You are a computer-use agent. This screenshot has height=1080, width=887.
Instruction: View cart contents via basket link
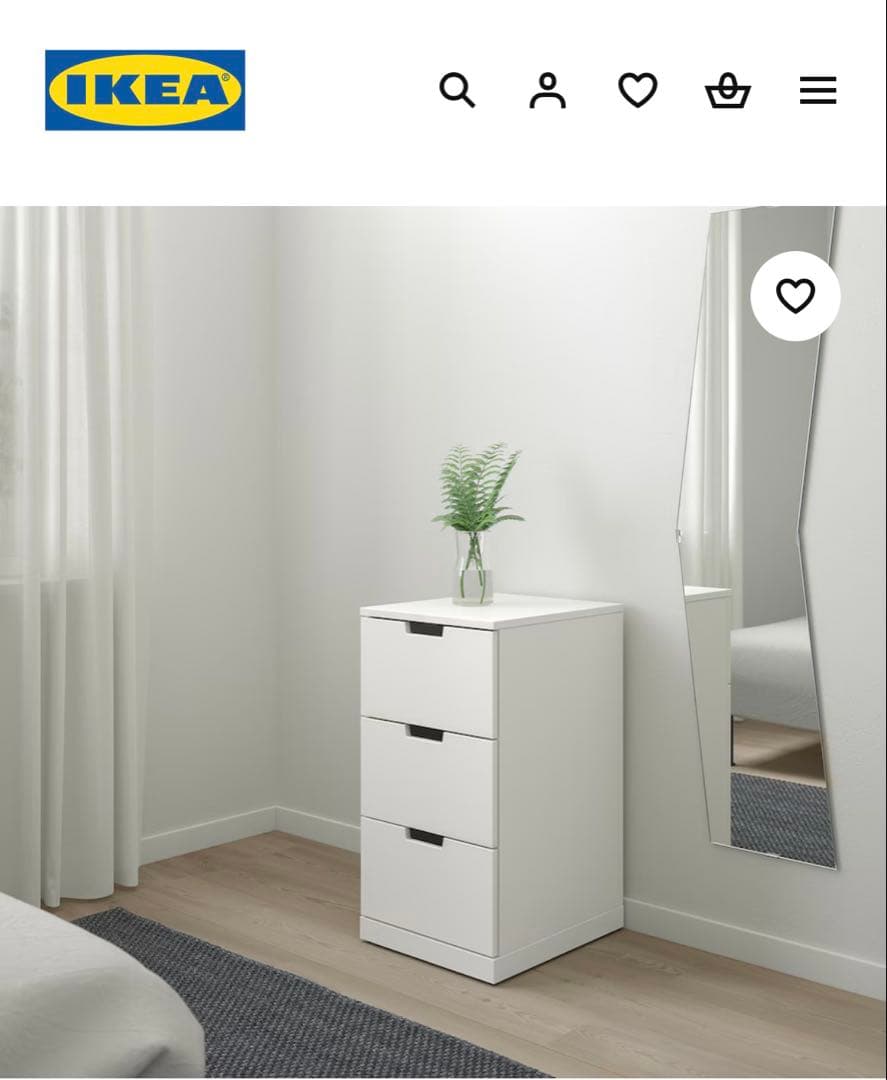pyautogui.click(x=729, y=92)
